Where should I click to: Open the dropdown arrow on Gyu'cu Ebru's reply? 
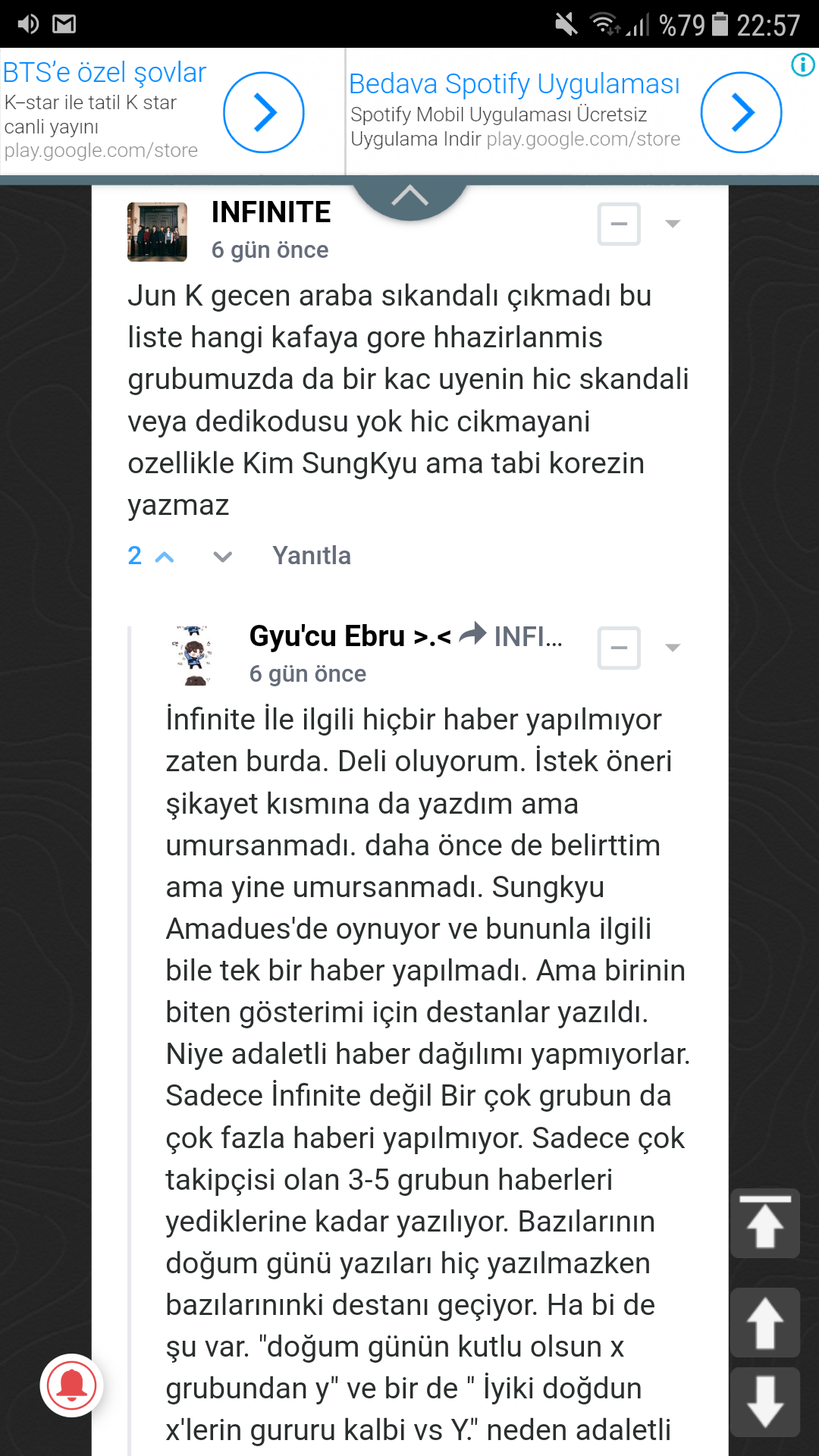[672, 648]
